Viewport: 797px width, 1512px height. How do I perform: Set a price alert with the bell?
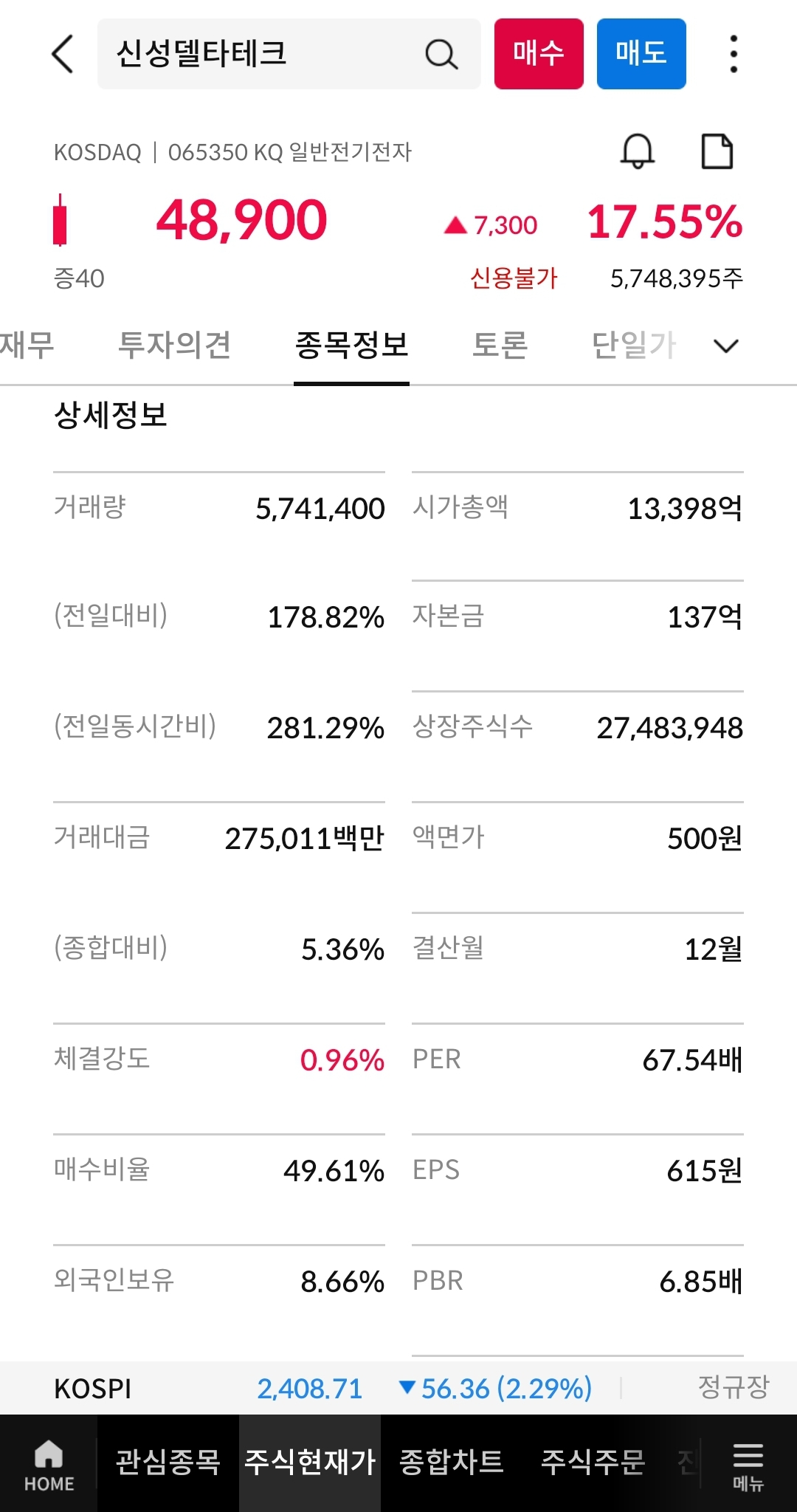click(638, 151)
